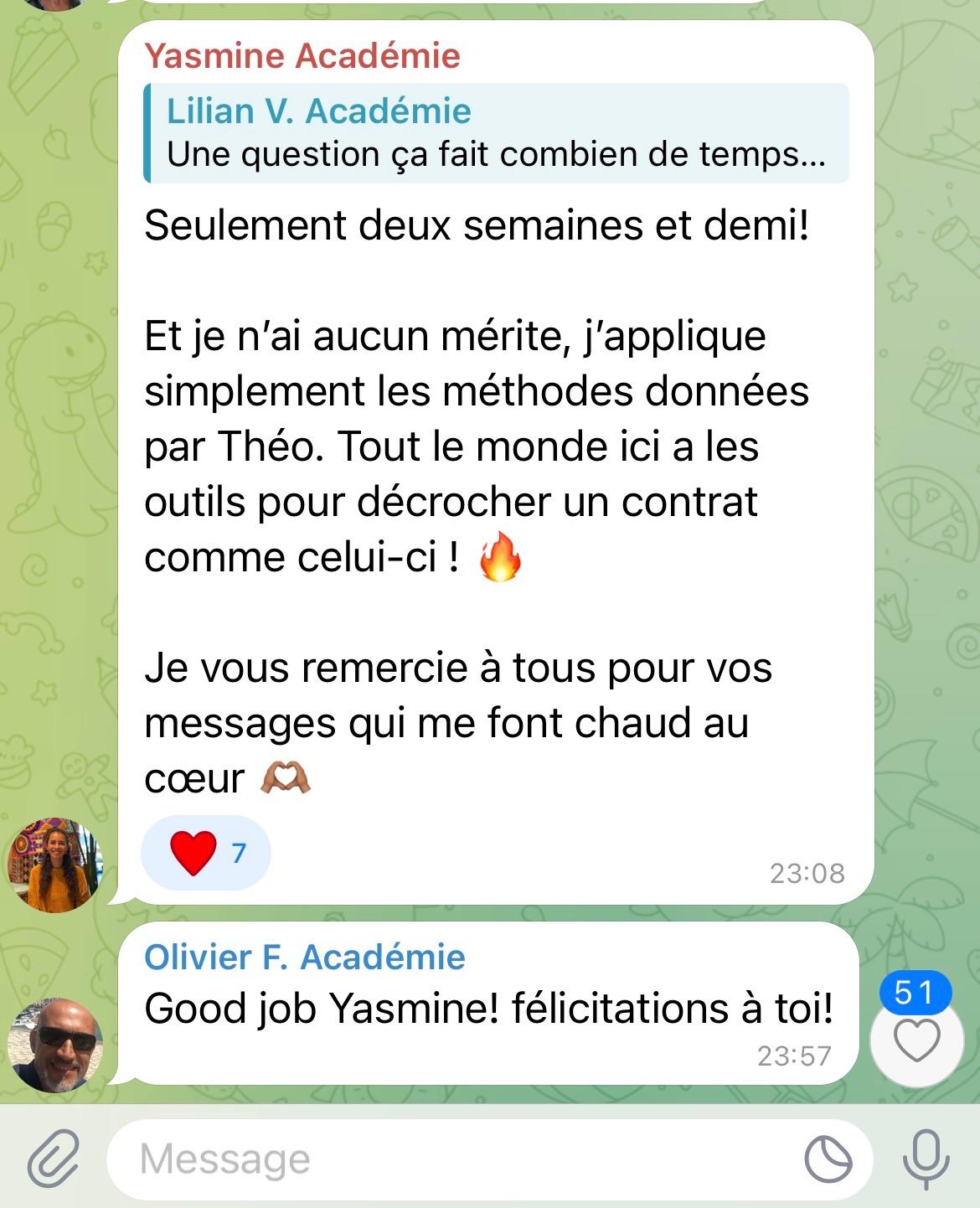This screenshot has height=1208, width=980.
Task: Open the sticker panel icon
Action: (828, 1160)
